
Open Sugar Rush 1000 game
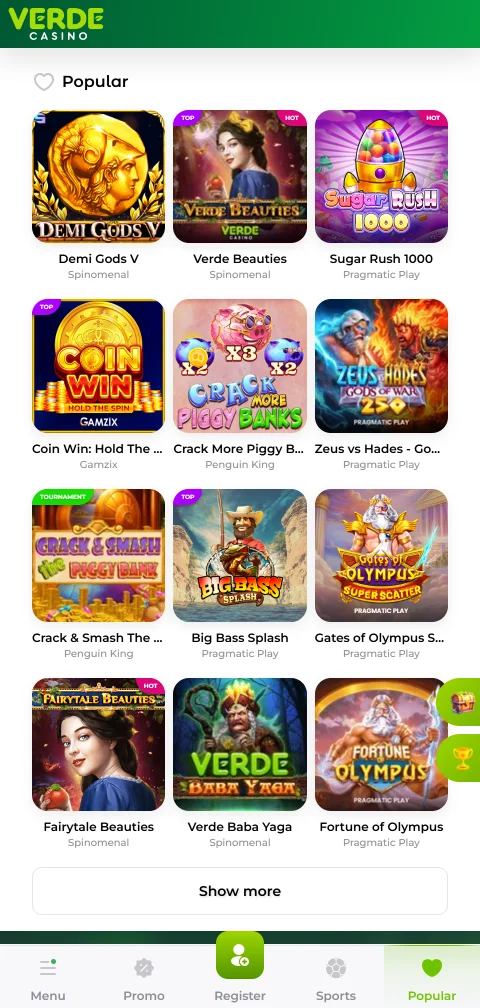381,177
